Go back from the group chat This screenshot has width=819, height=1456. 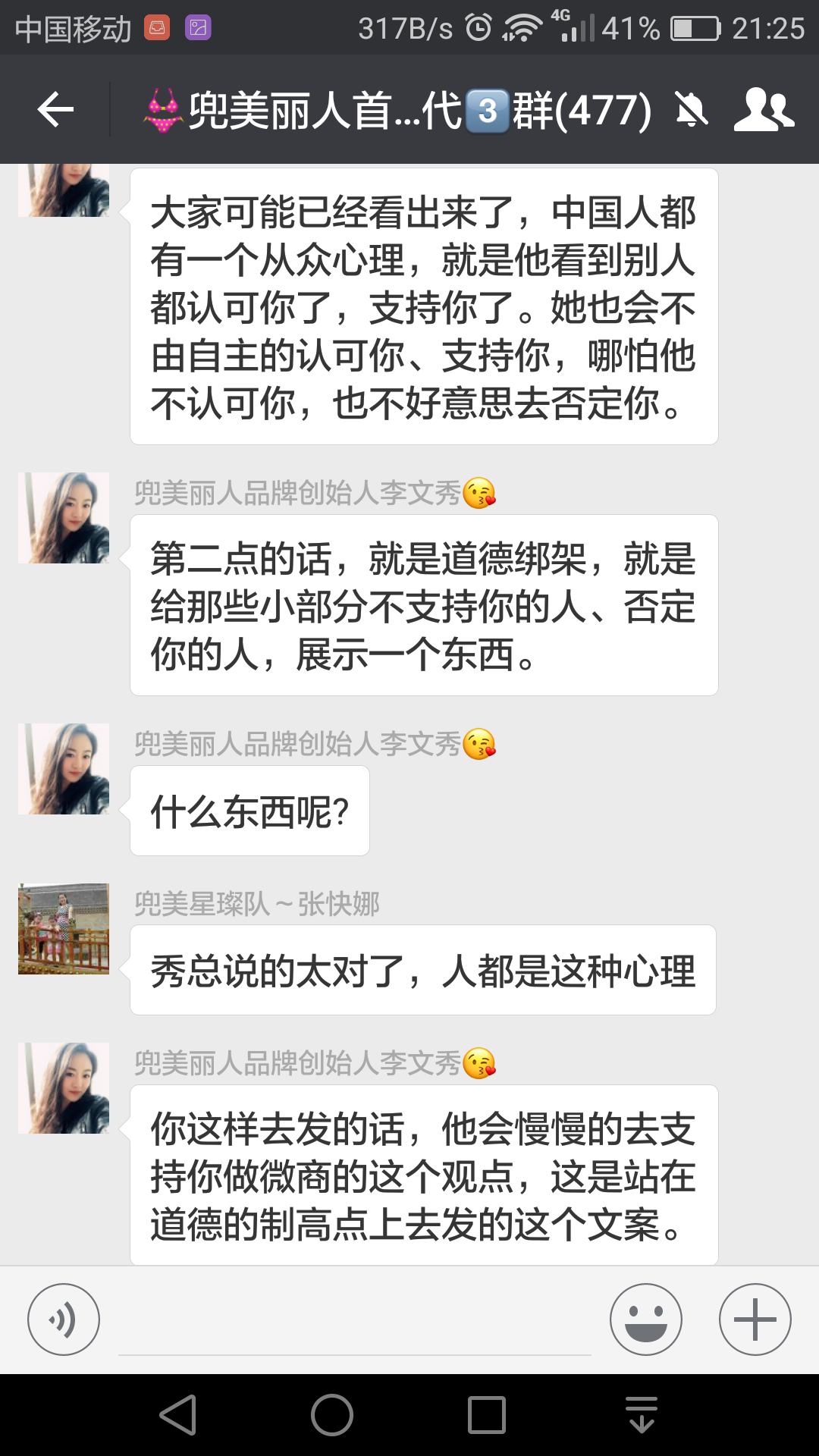pos(55,111)
